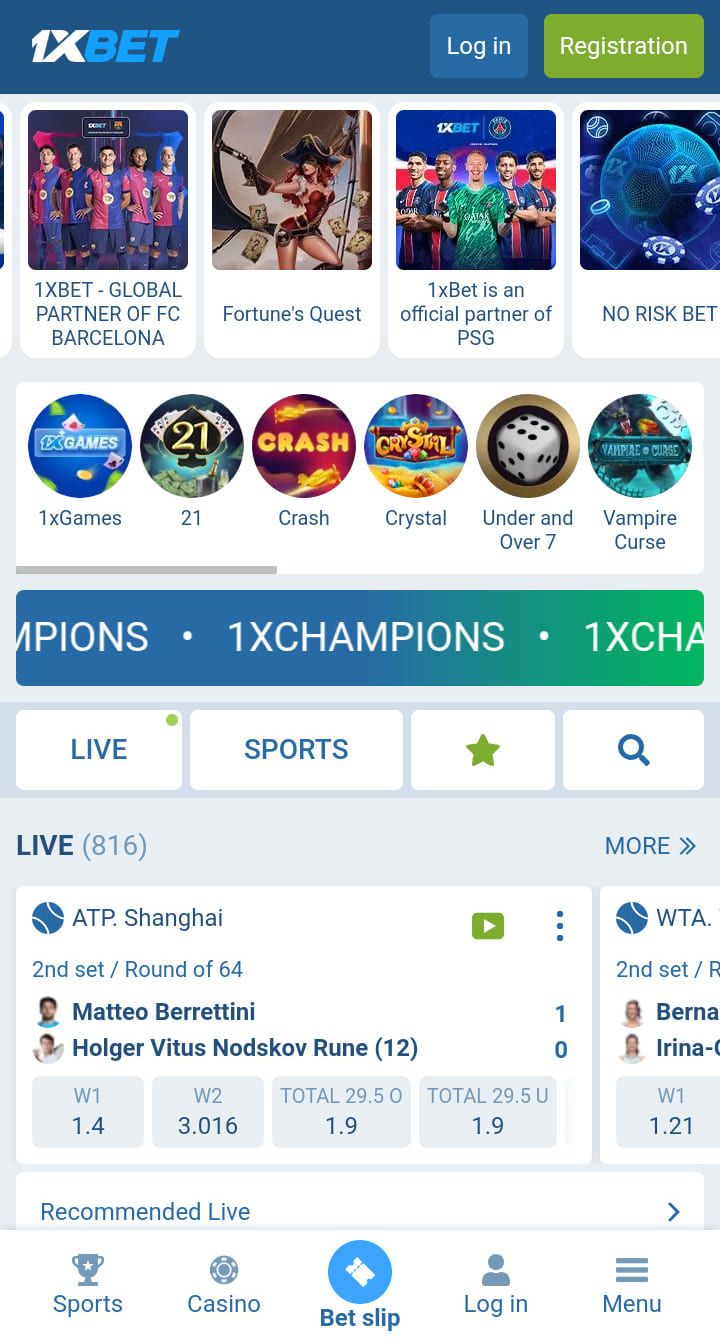The width and height of the screenshot is (720, 1338).
Task: Open favorites star button
Action: (x=482, y=750)
